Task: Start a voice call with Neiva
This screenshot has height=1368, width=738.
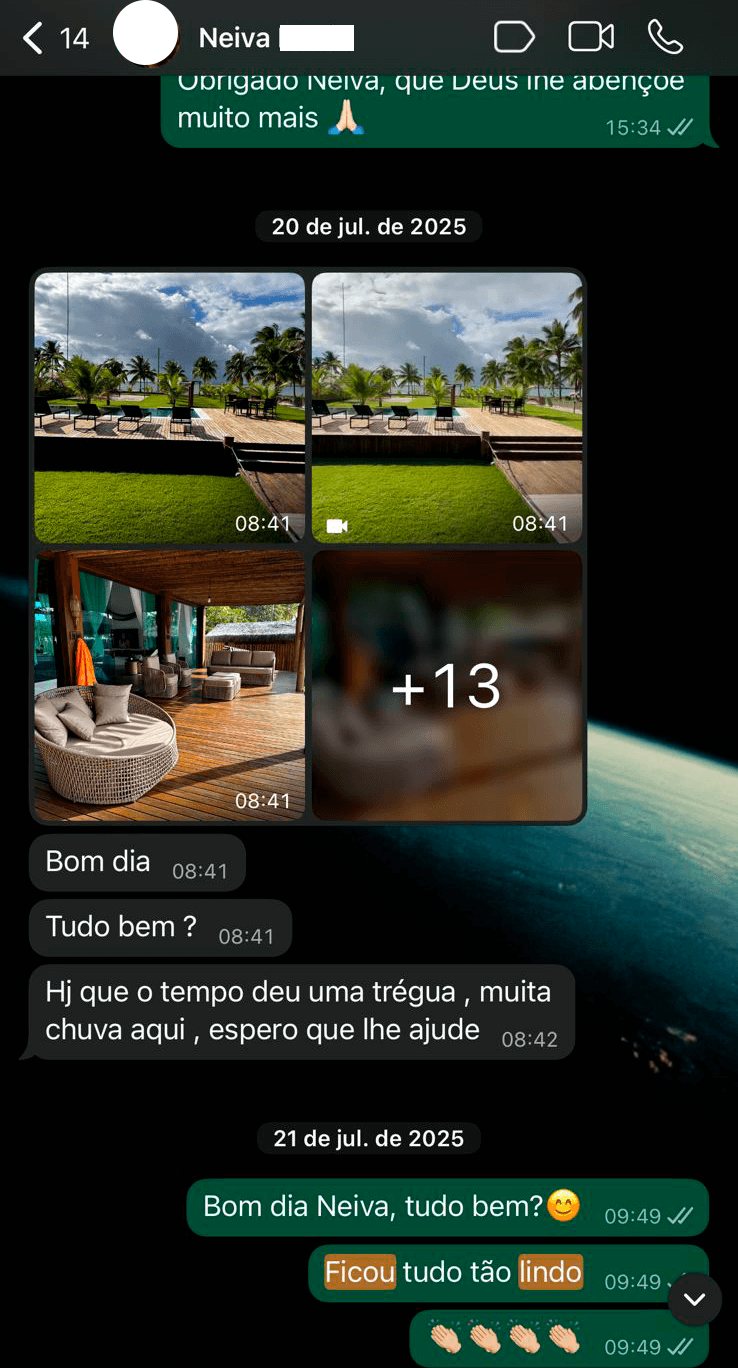Action: [665, 38]
